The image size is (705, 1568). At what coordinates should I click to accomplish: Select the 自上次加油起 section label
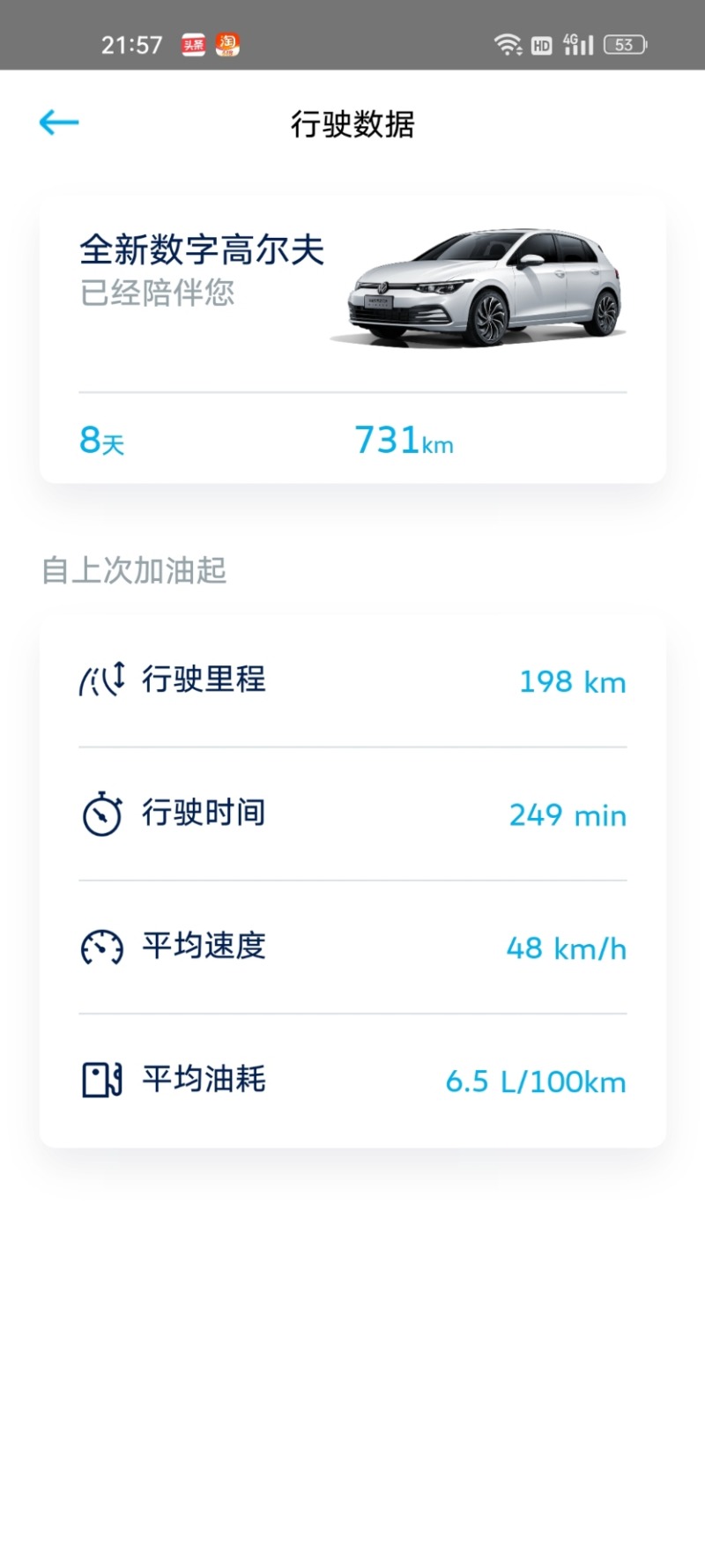coord(133,571)
